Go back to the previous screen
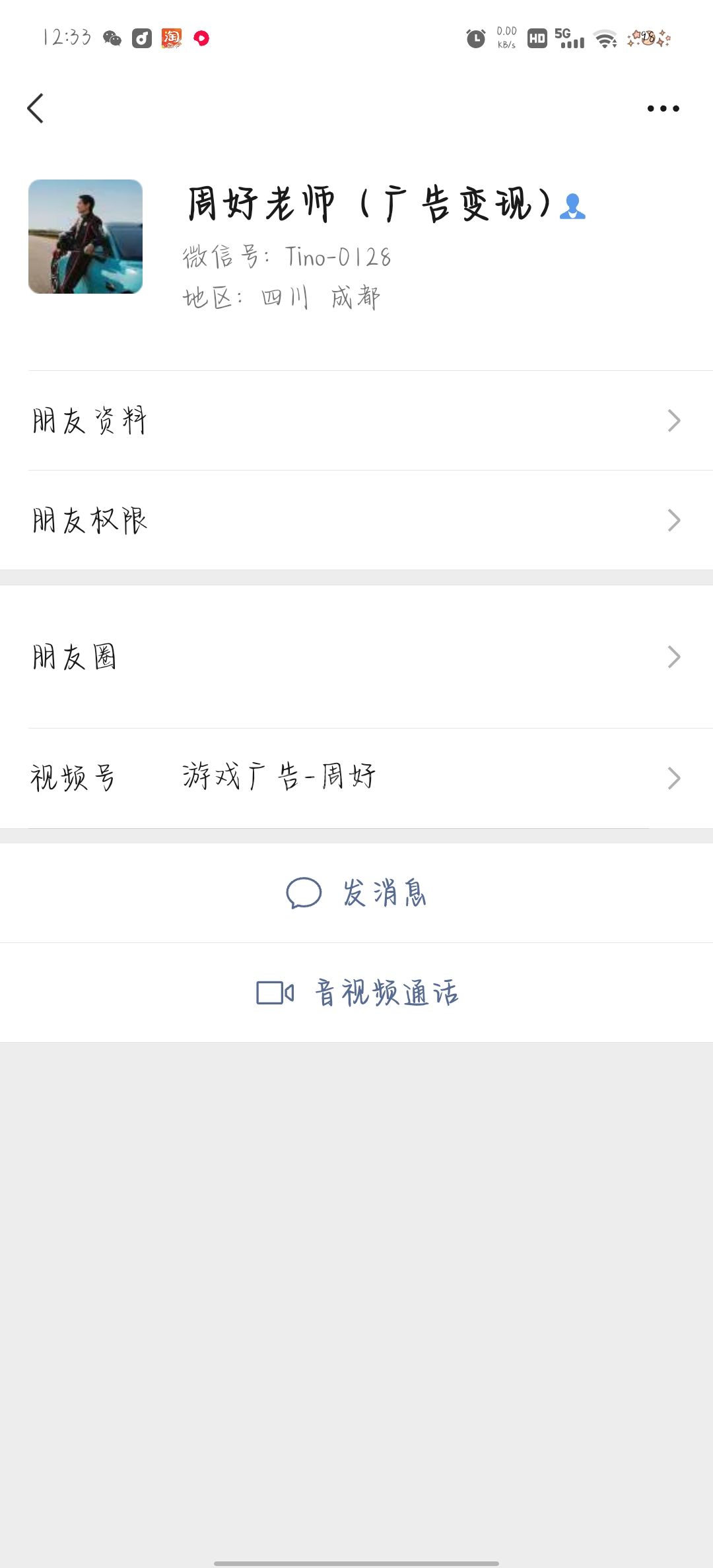This screenshot has width=713, height=1568. tap(36, 108)
